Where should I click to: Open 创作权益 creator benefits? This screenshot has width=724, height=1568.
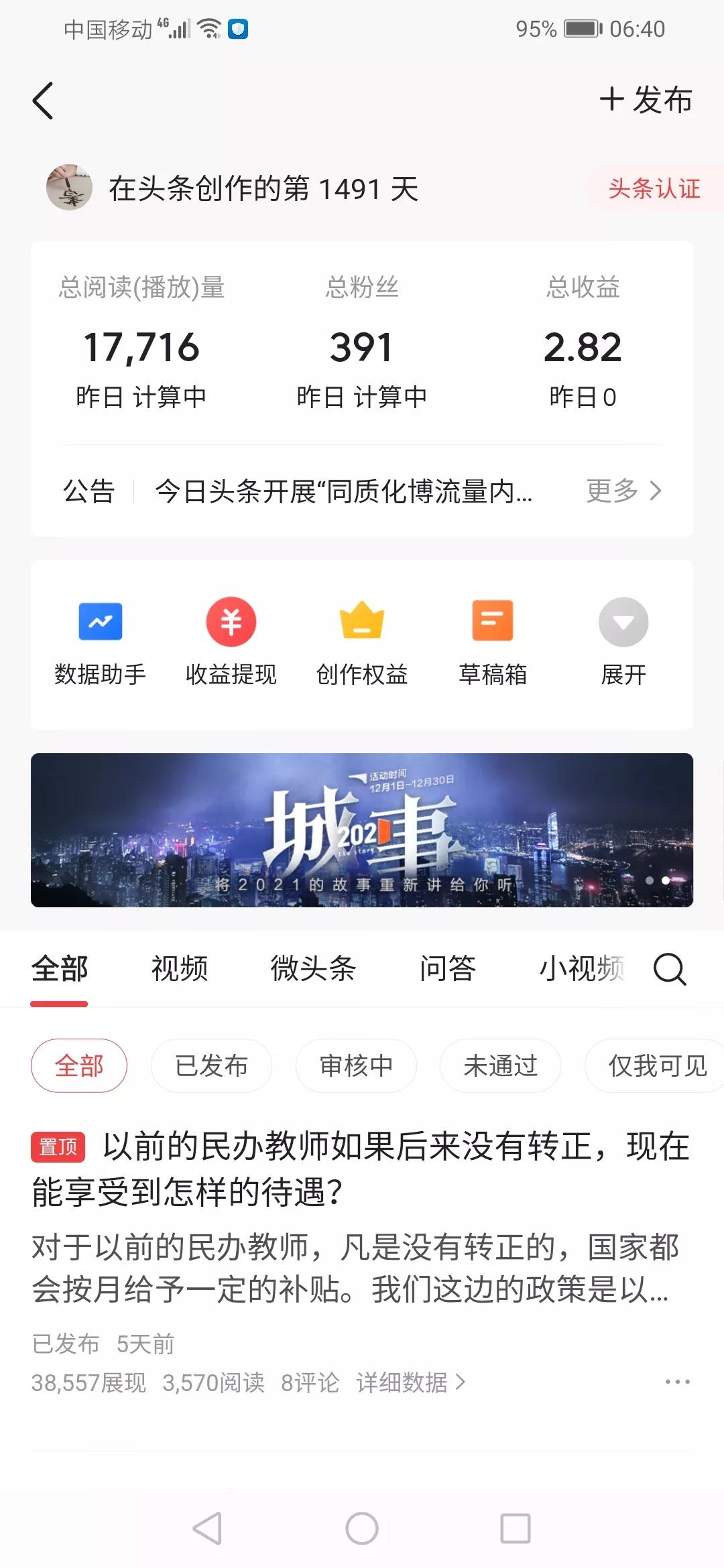pos(362,640)
